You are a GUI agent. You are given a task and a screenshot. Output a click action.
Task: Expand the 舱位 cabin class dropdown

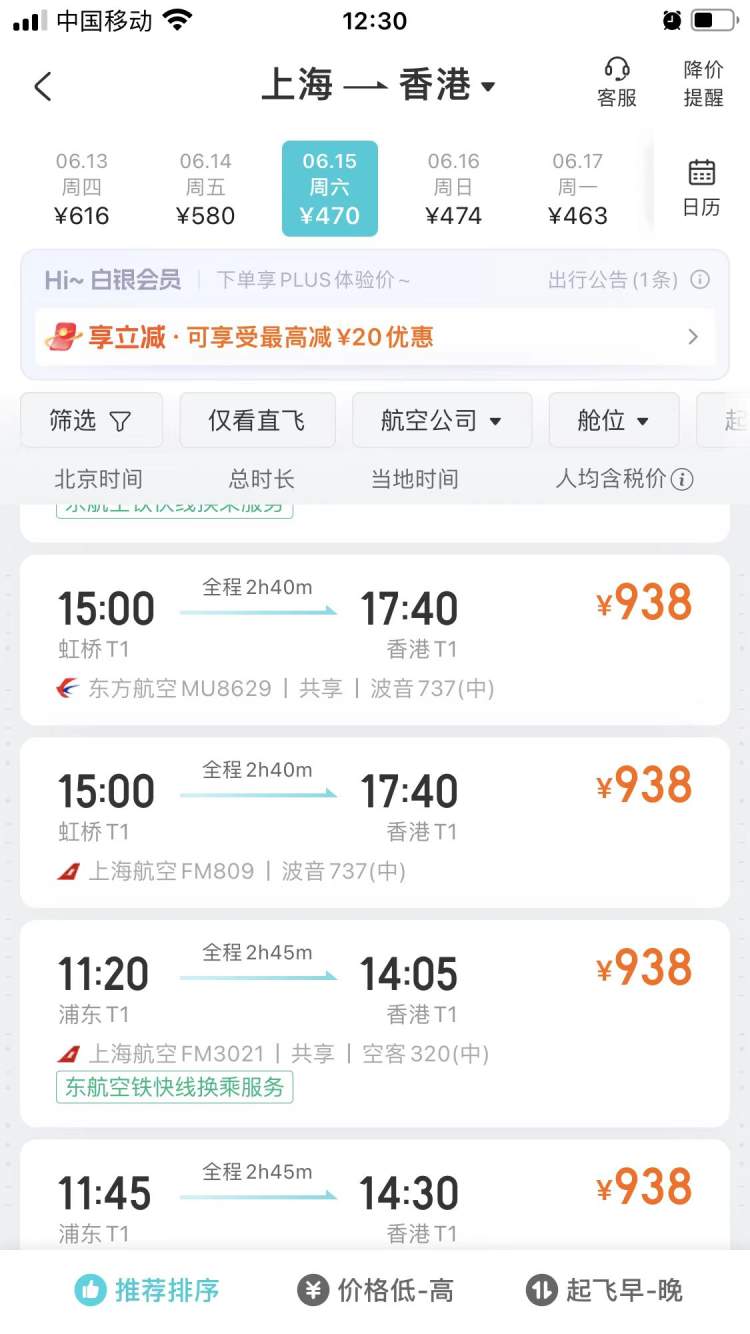pyautogui.click(x=613, y=420)
